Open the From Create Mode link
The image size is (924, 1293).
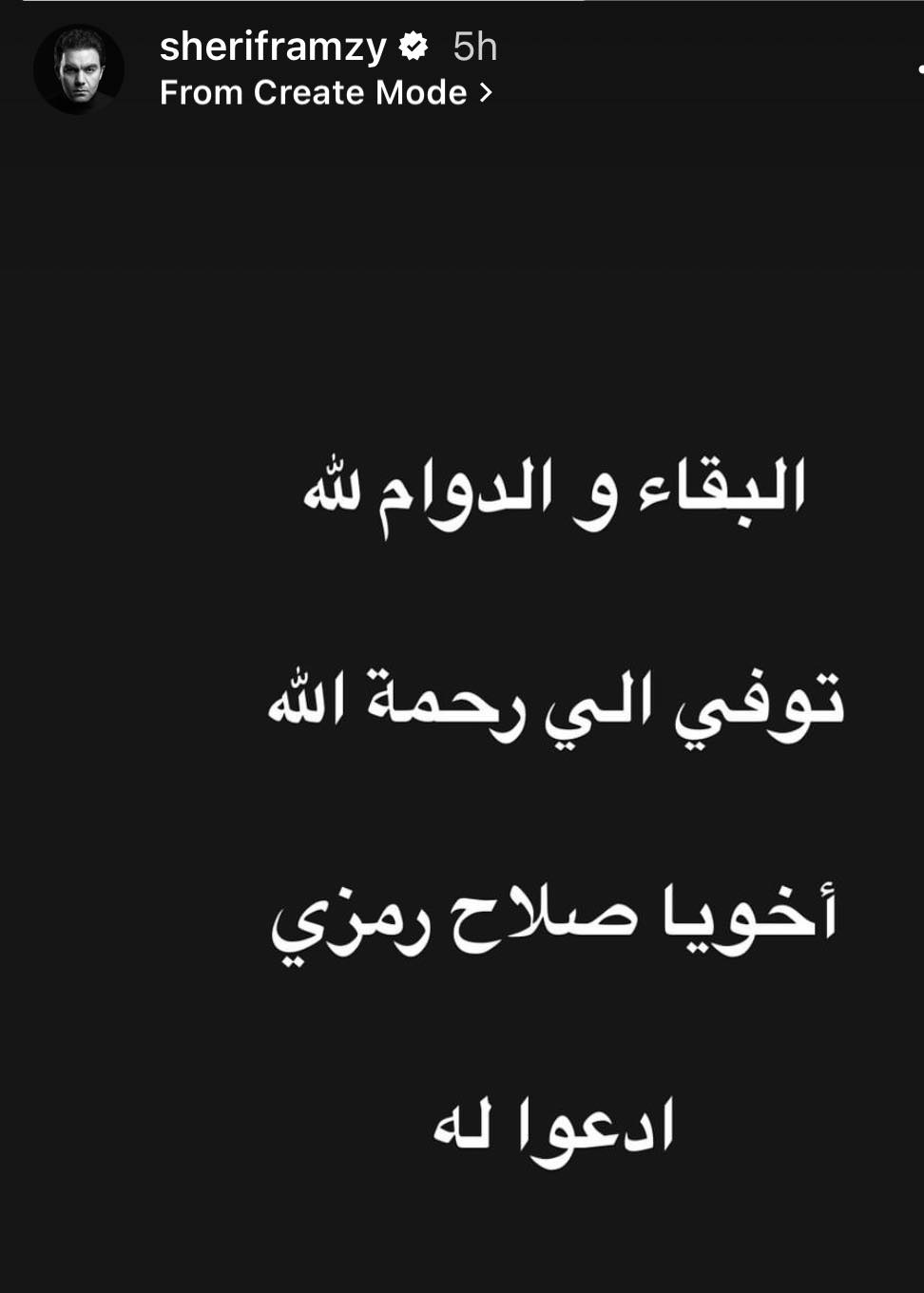coord(325,93)
